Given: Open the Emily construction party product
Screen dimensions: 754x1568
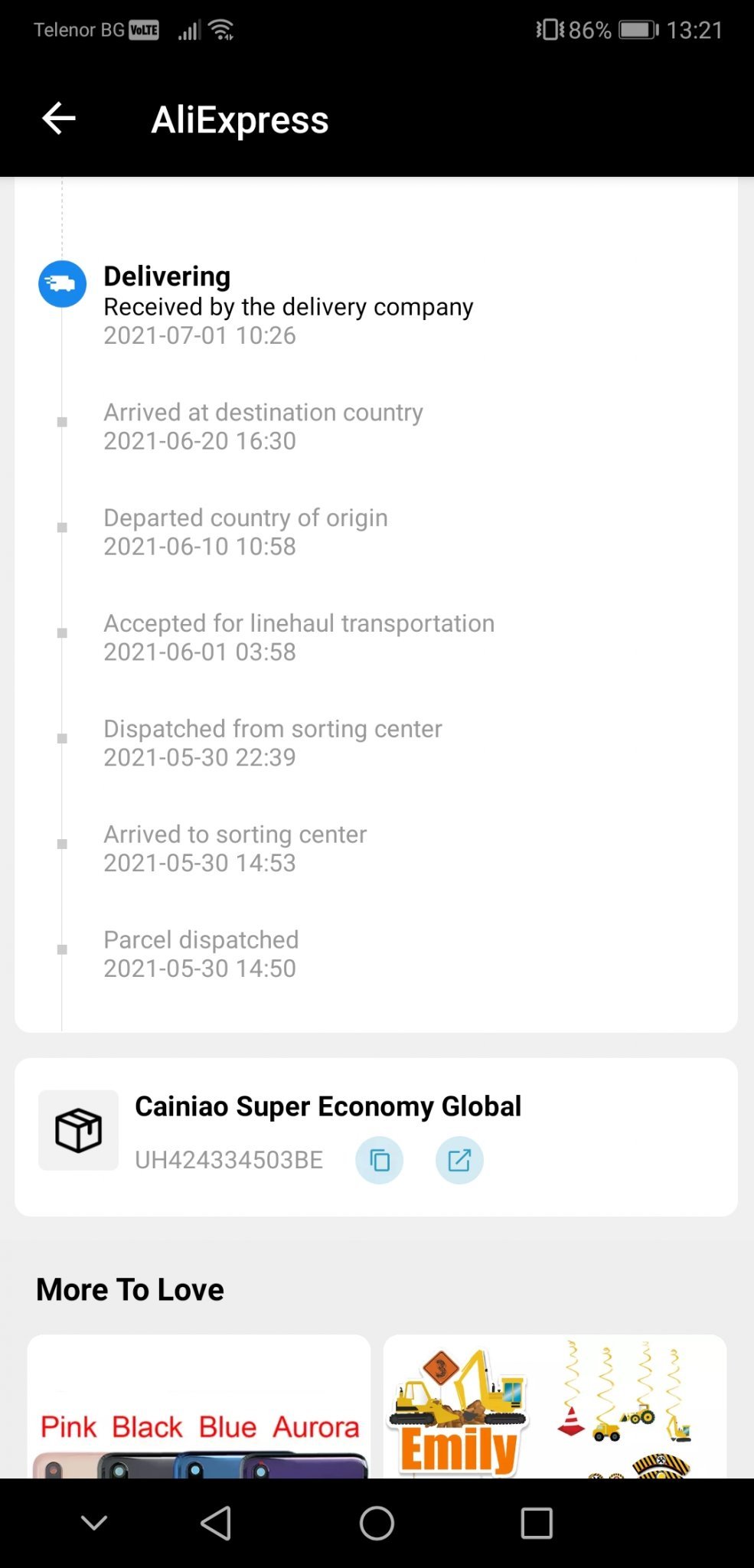Looking at the screenshot, I should click(554, 1407).
